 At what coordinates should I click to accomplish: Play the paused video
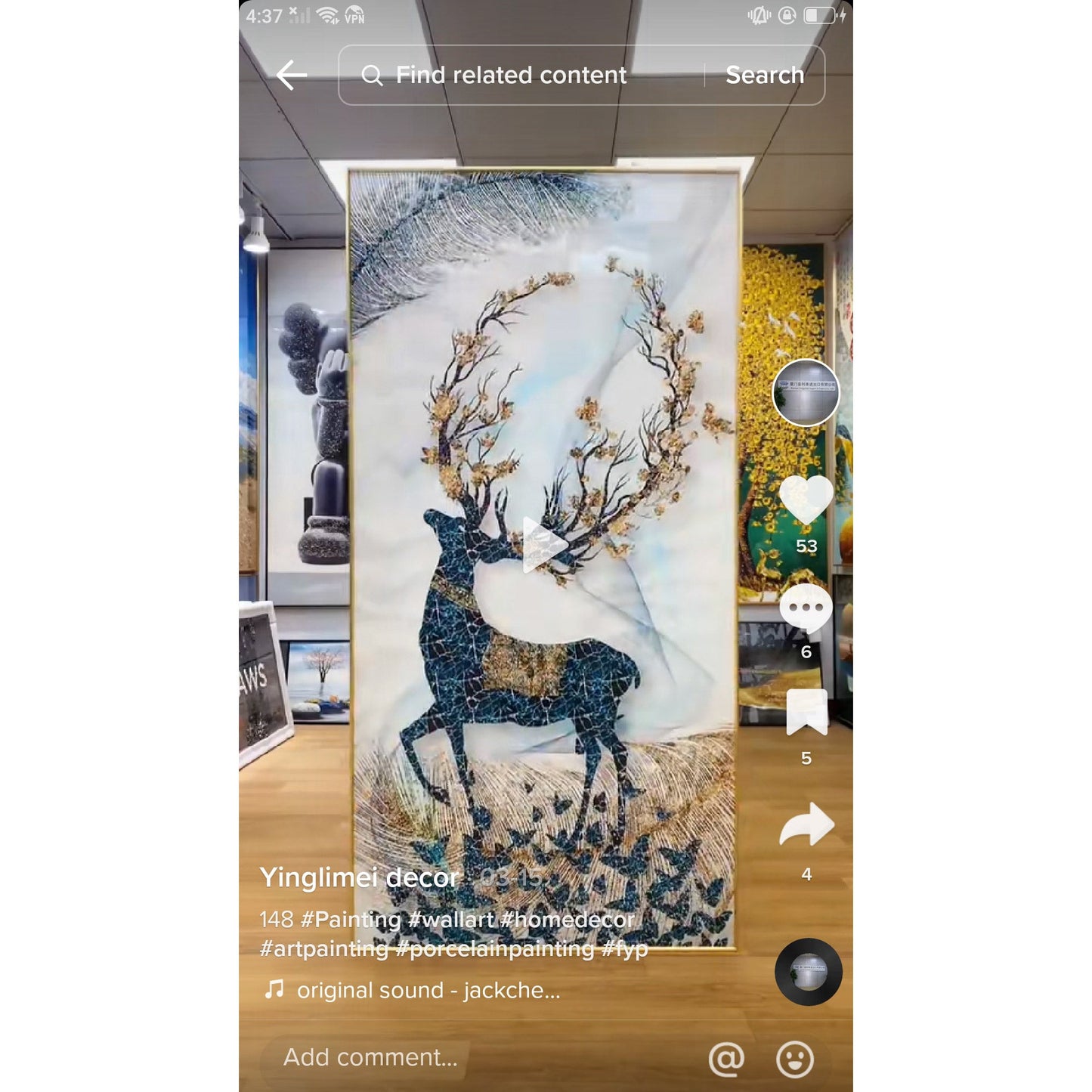point(544,546)
